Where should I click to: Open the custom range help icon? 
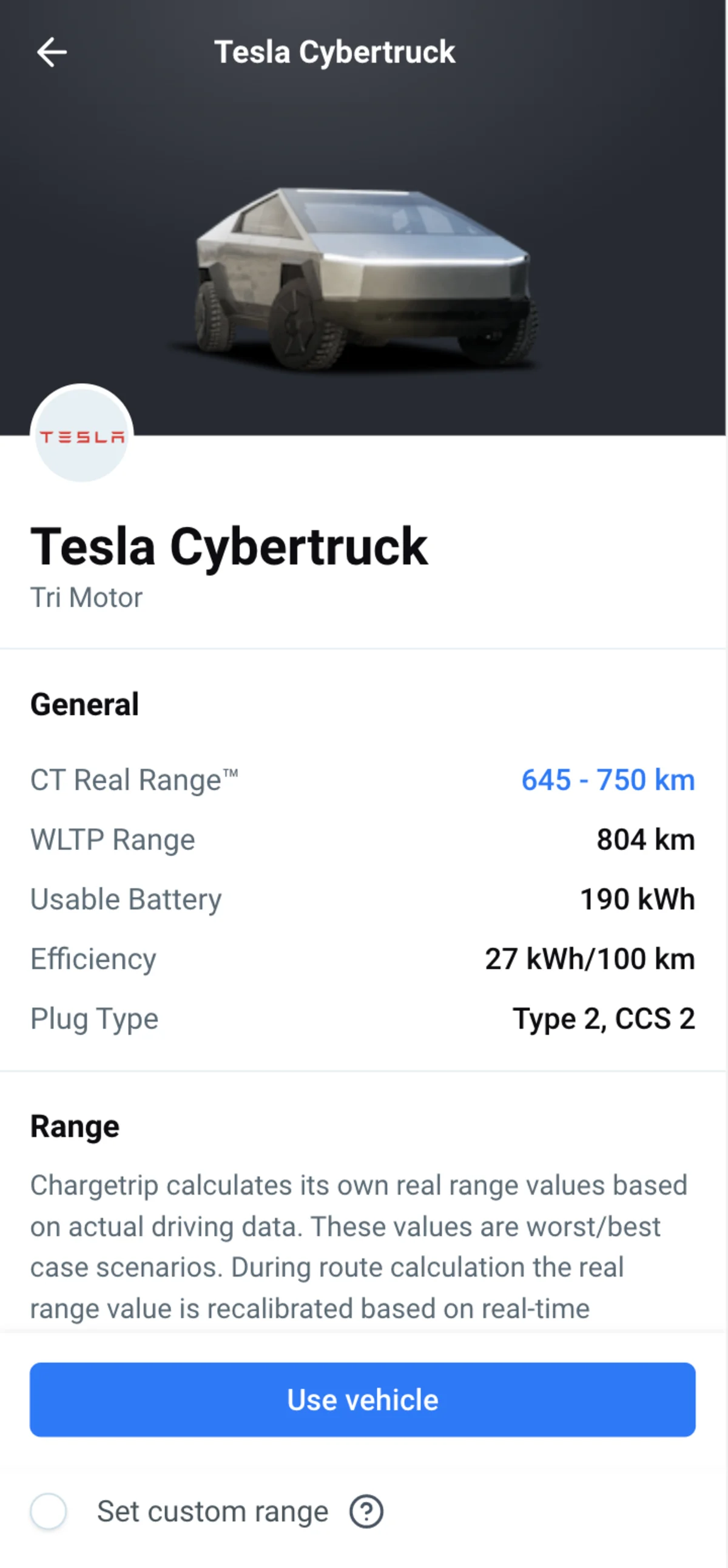[366, 1511]
